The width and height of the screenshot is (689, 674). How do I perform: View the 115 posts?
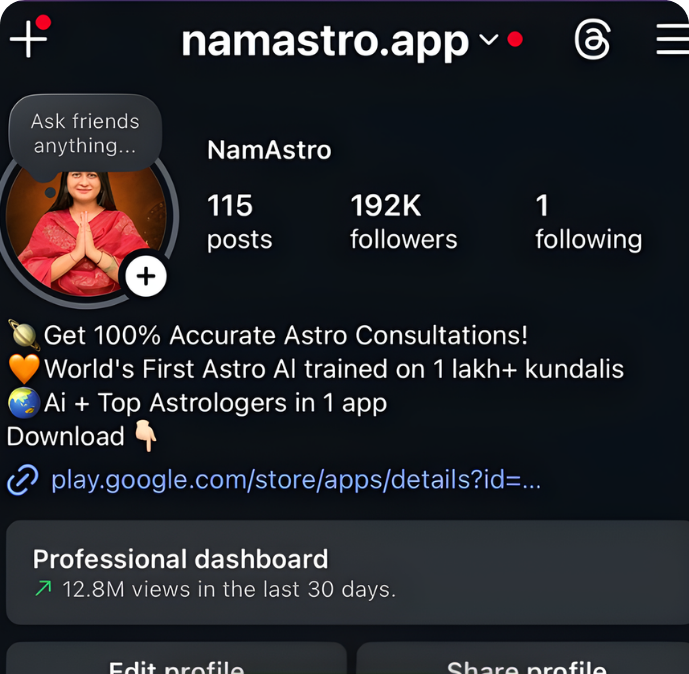239,221
